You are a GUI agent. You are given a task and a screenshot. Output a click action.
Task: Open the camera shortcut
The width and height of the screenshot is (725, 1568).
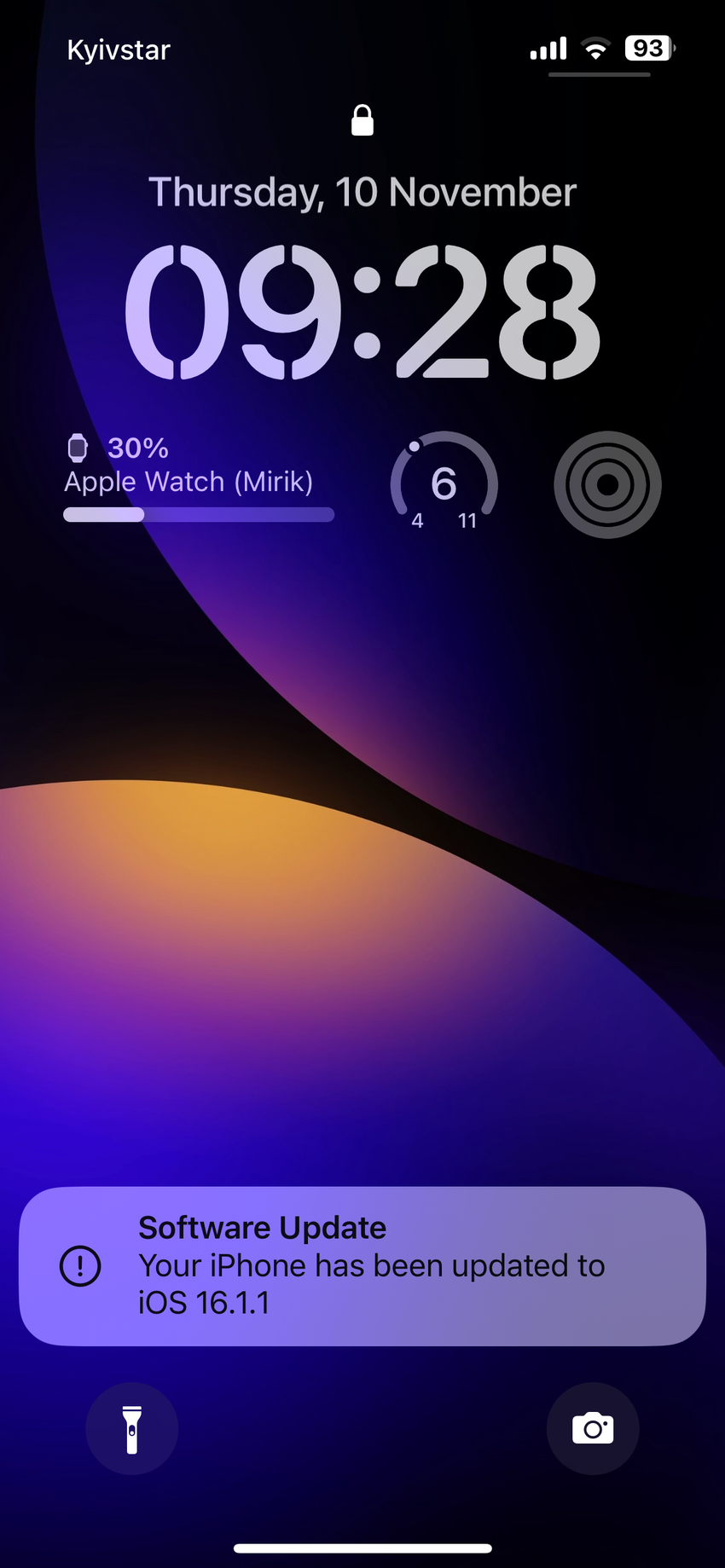[x=593, y=1428]
